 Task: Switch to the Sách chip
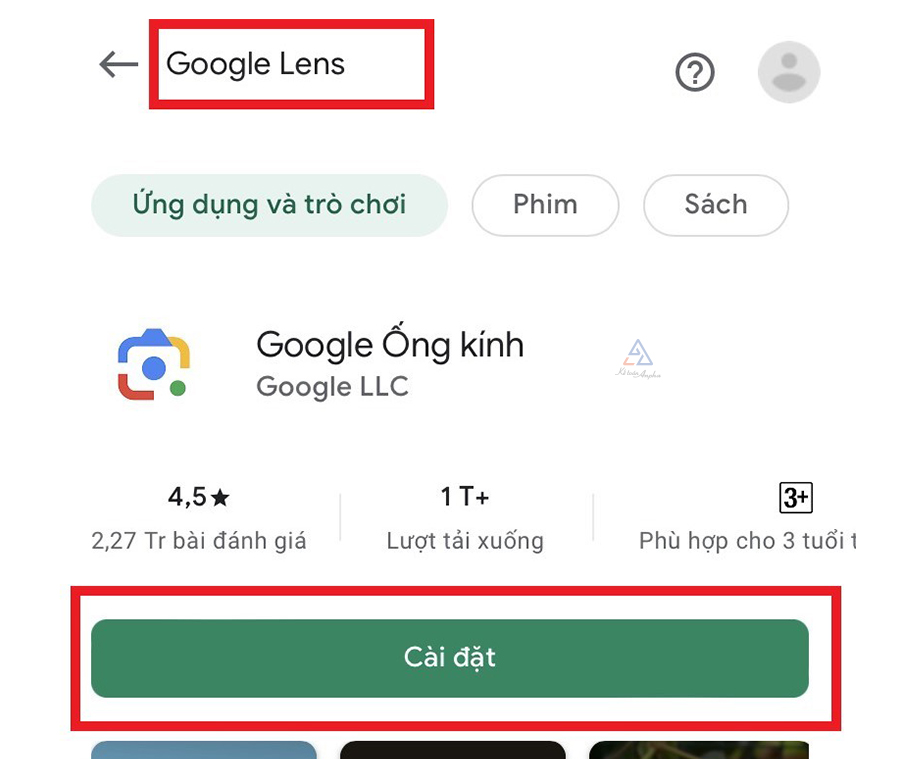[x=715, y=205]
